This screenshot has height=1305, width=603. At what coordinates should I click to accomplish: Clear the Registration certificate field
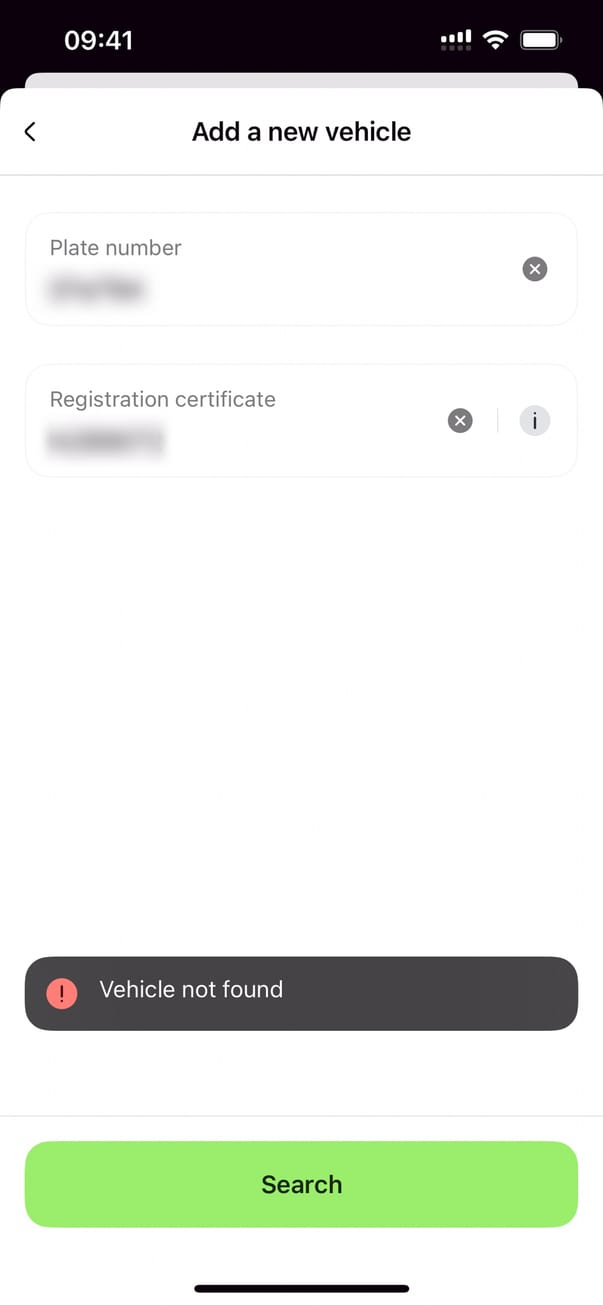460,421
